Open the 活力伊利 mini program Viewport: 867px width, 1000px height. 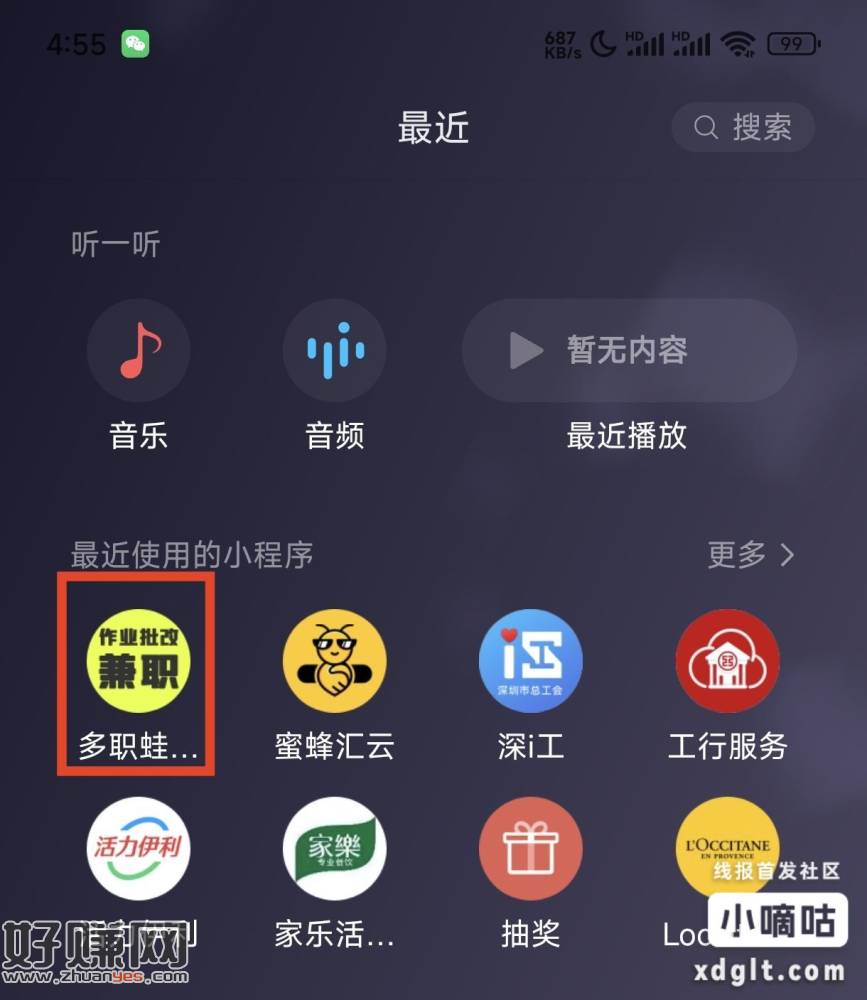point(138,849)
